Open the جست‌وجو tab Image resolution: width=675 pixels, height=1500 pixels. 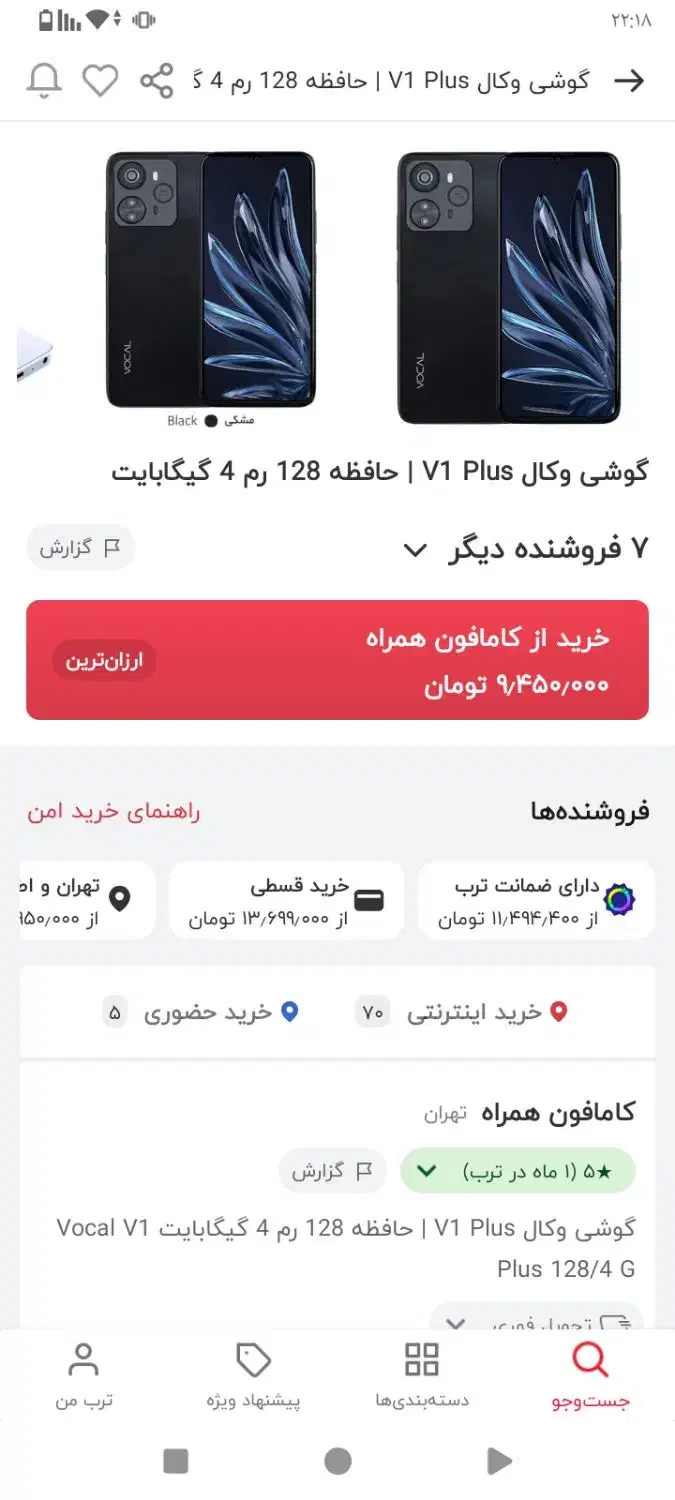pos(590,1376)
